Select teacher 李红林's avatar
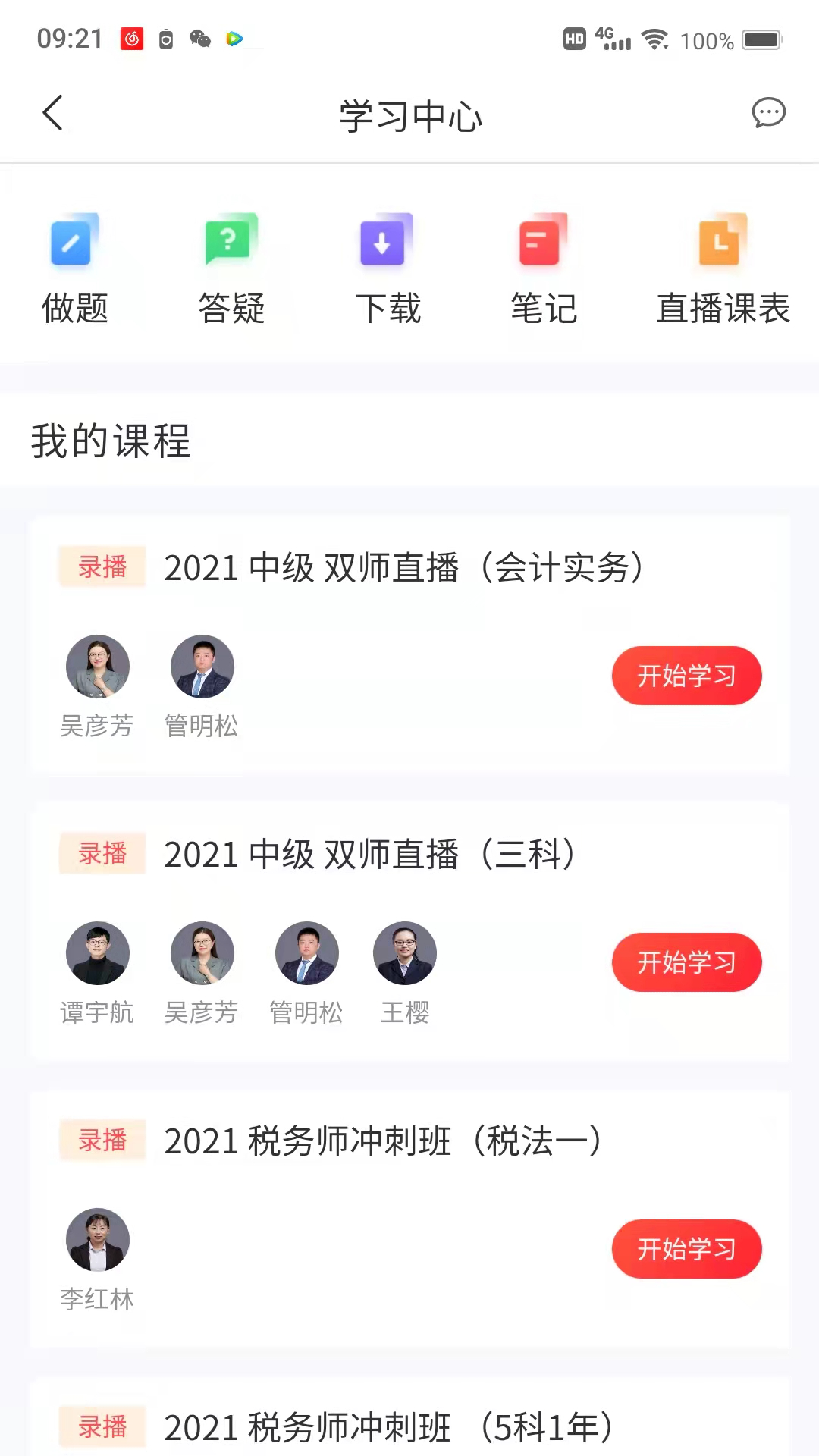 (x=98, y=1240)
